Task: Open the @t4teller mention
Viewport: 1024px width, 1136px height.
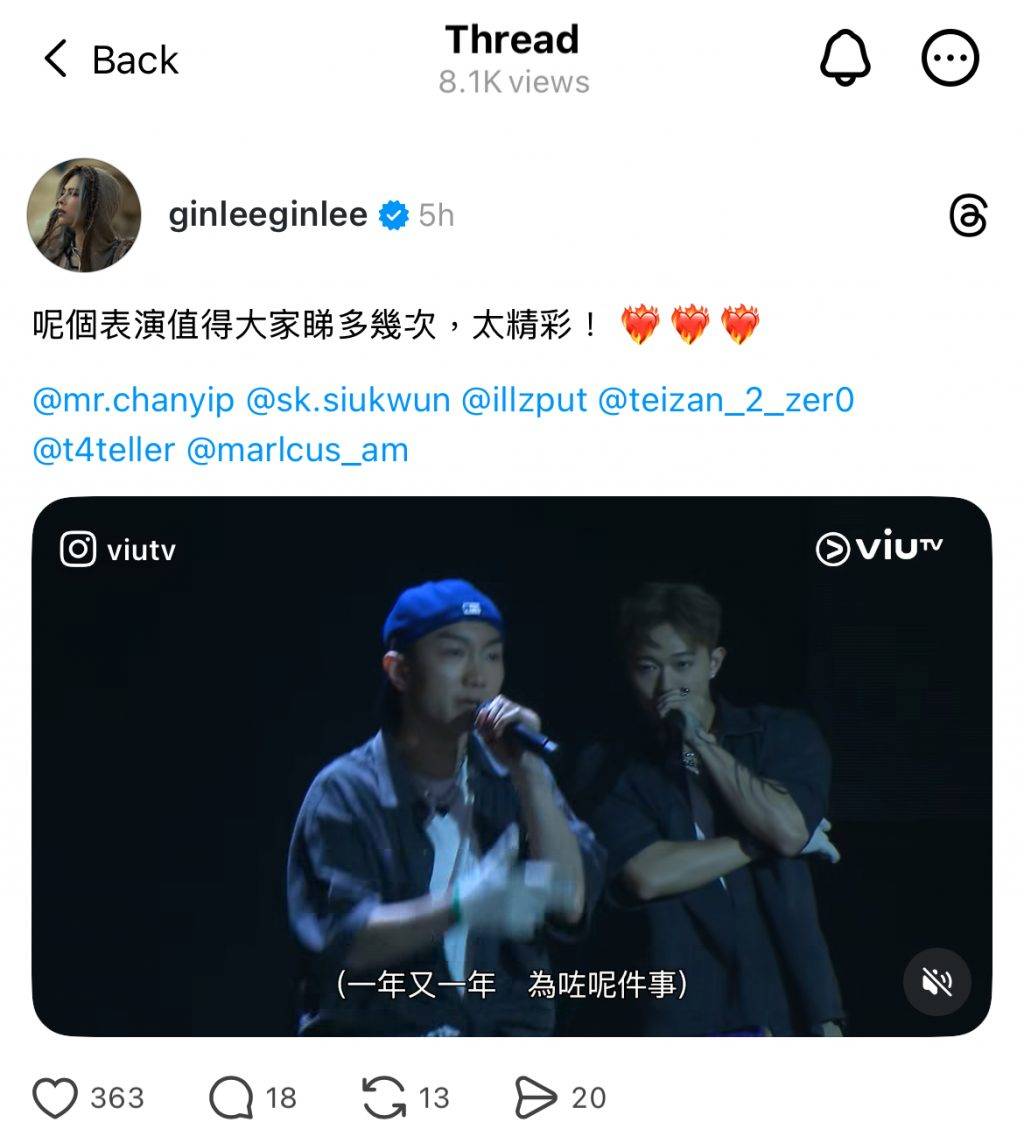Action: (103, 450)
